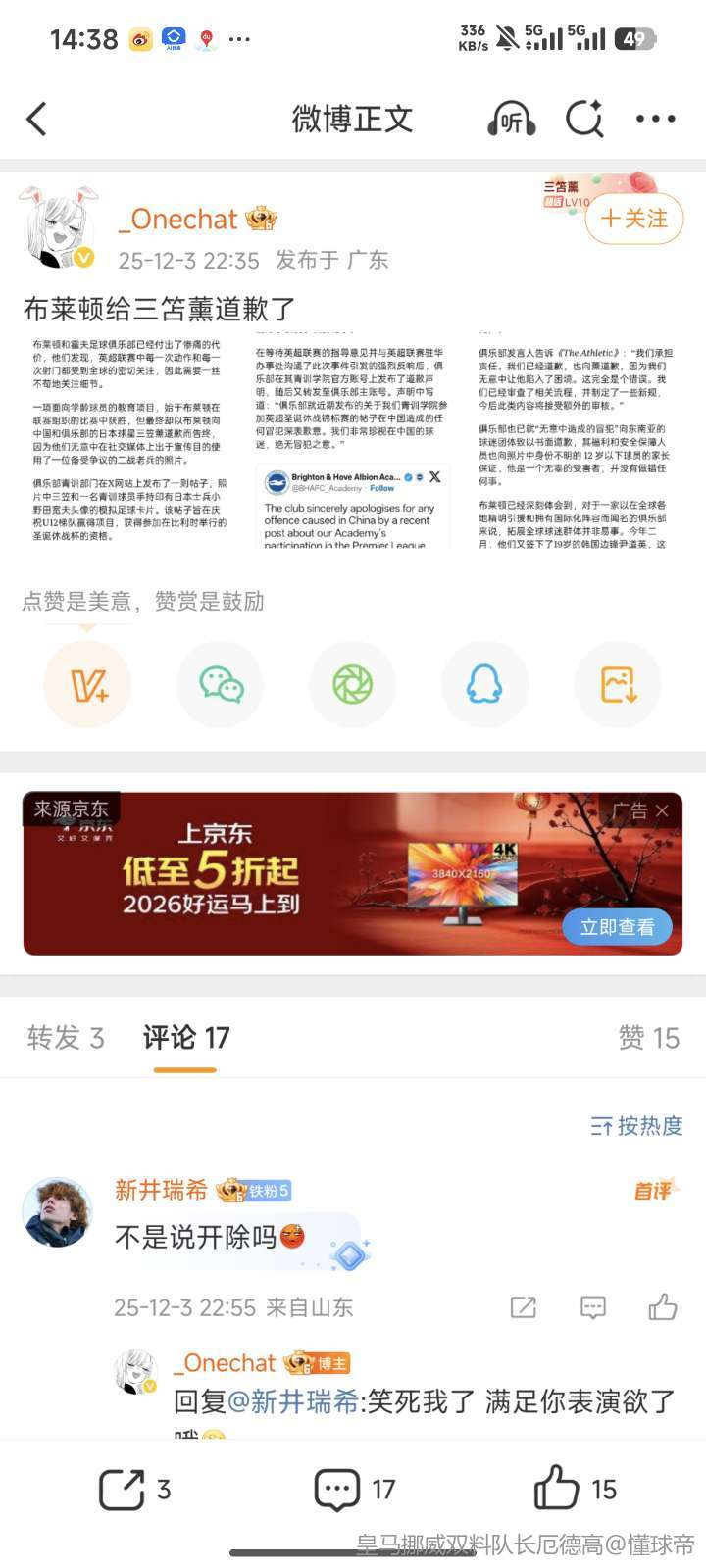
Task: Reply to 新井瑞希's comment
Action: pyautogui.click(x=593, y=1306)
